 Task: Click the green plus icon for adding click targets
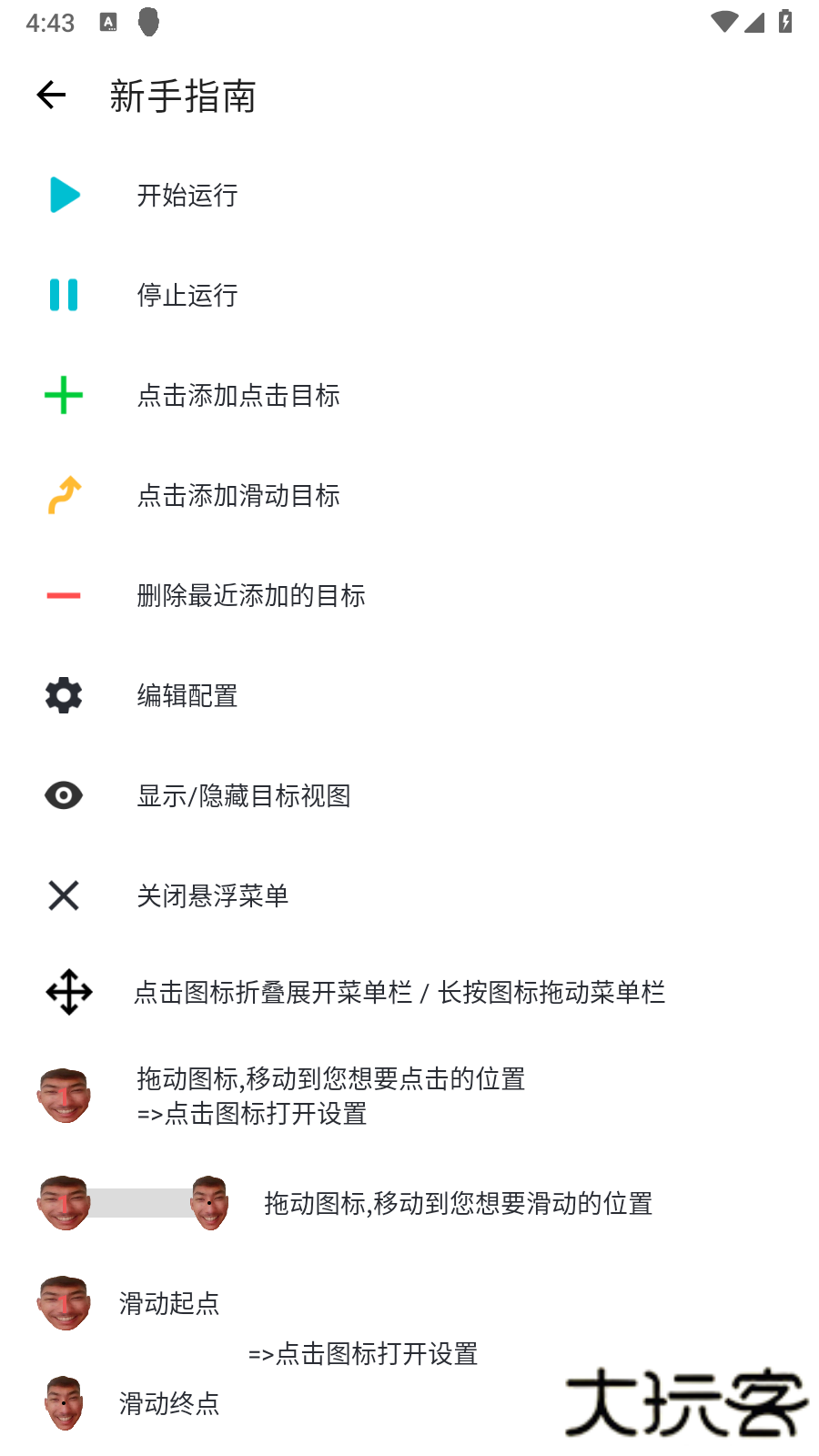[x=62, y=395]
